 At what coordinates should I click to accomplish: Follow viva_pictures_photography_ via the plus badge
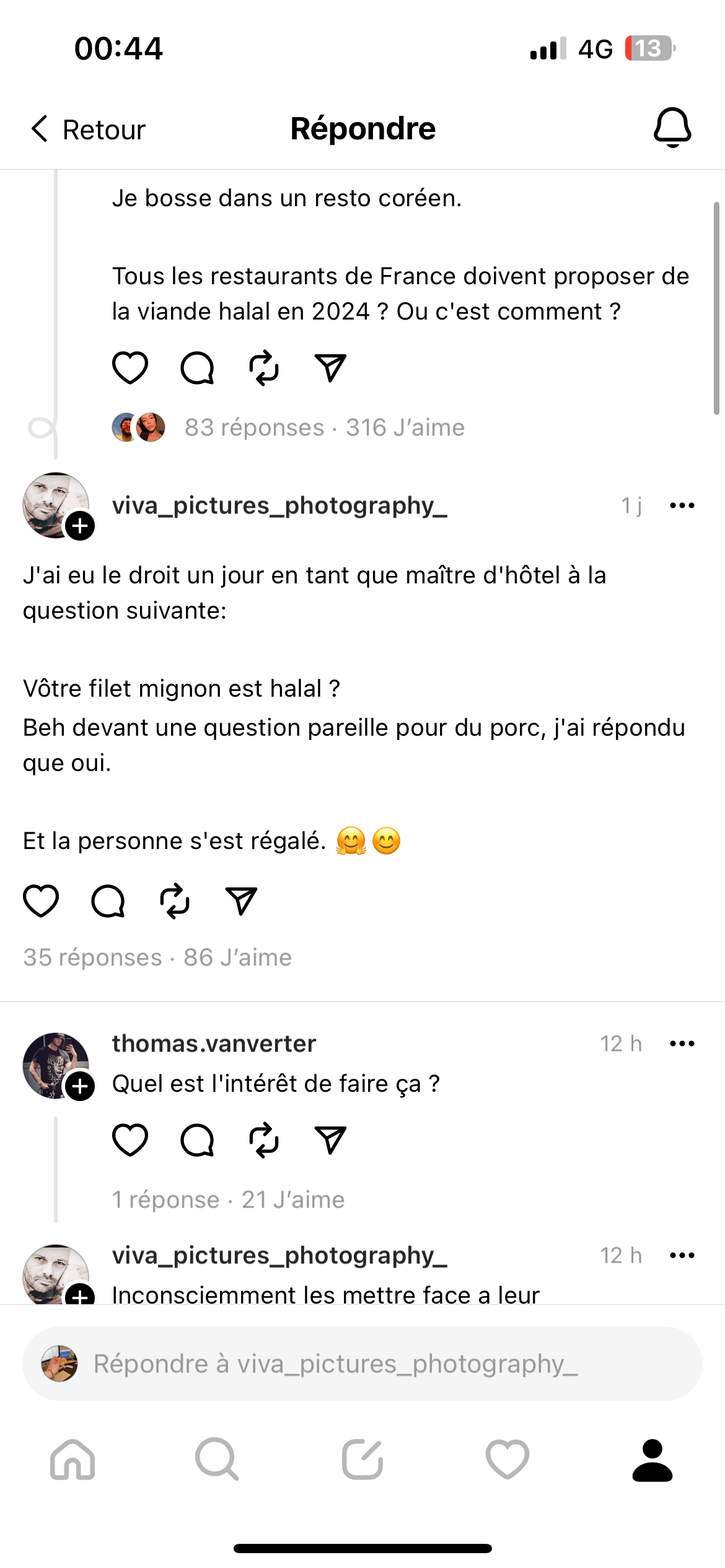81,526
